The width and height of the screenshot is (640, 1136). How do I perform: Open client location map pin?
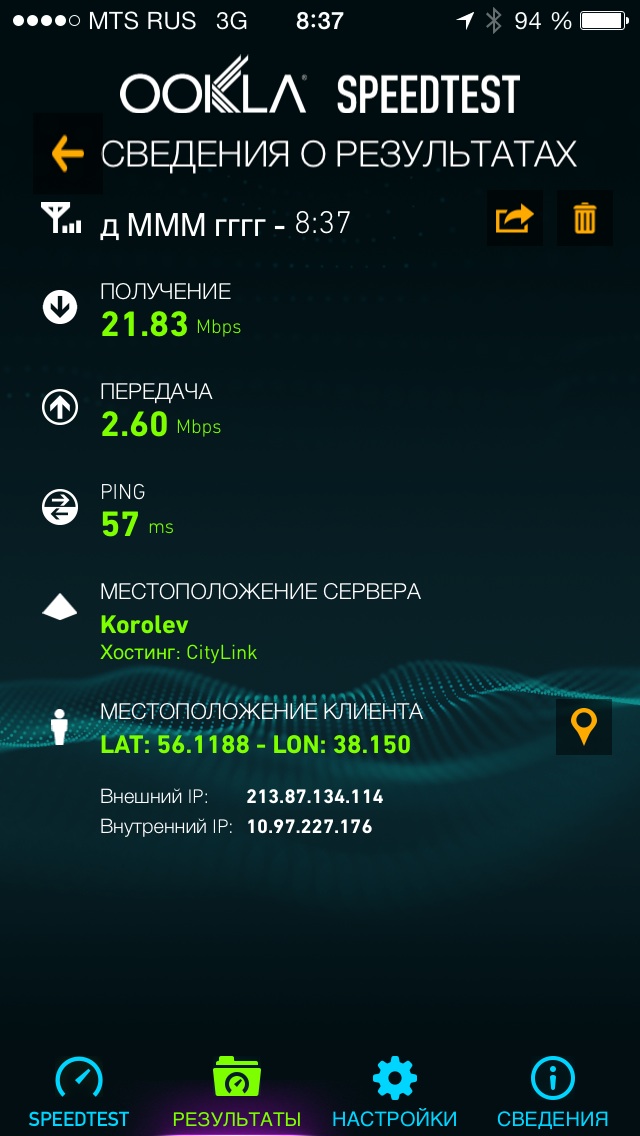pos(583,727)
